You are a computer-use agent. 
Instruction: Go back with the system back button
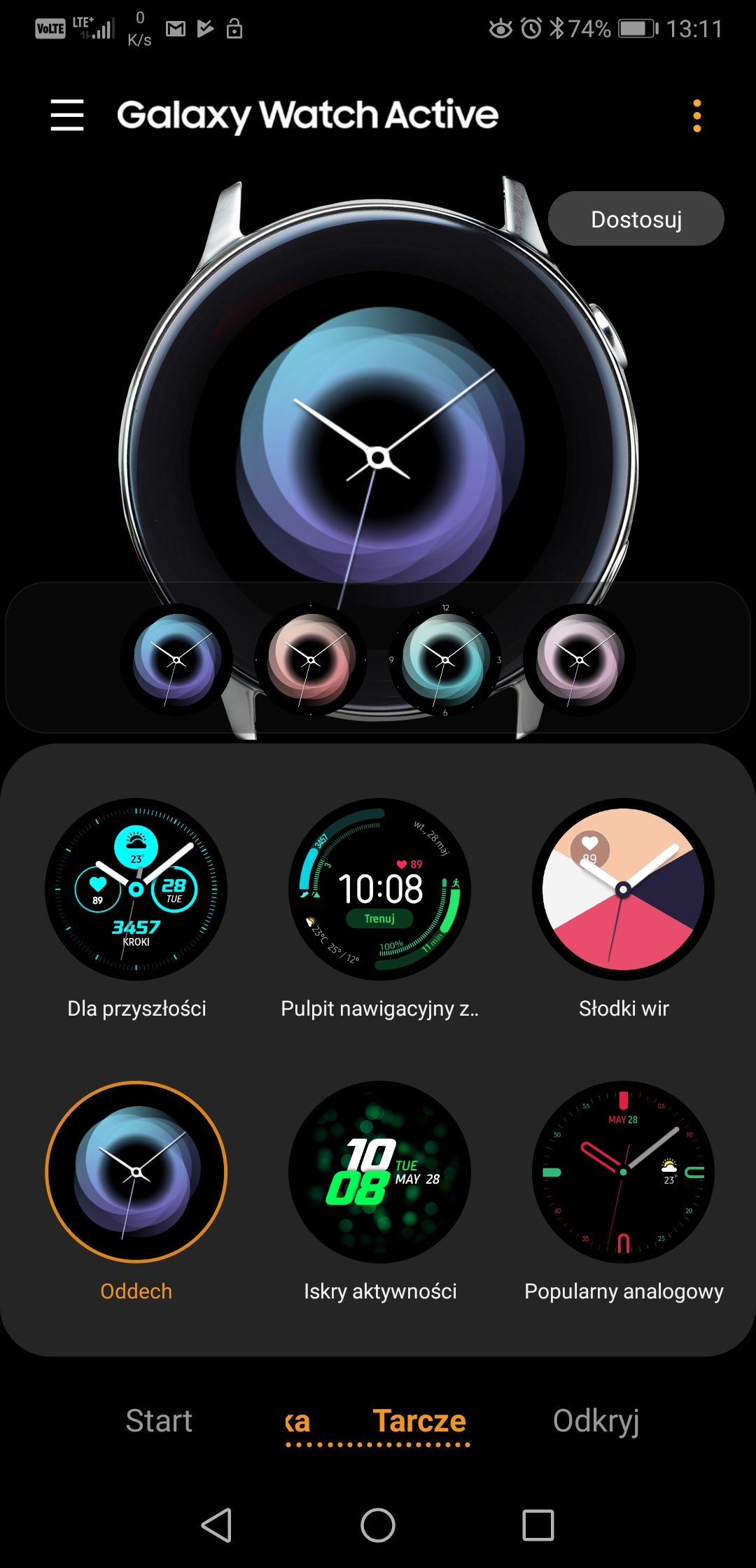click(217, 1525)
